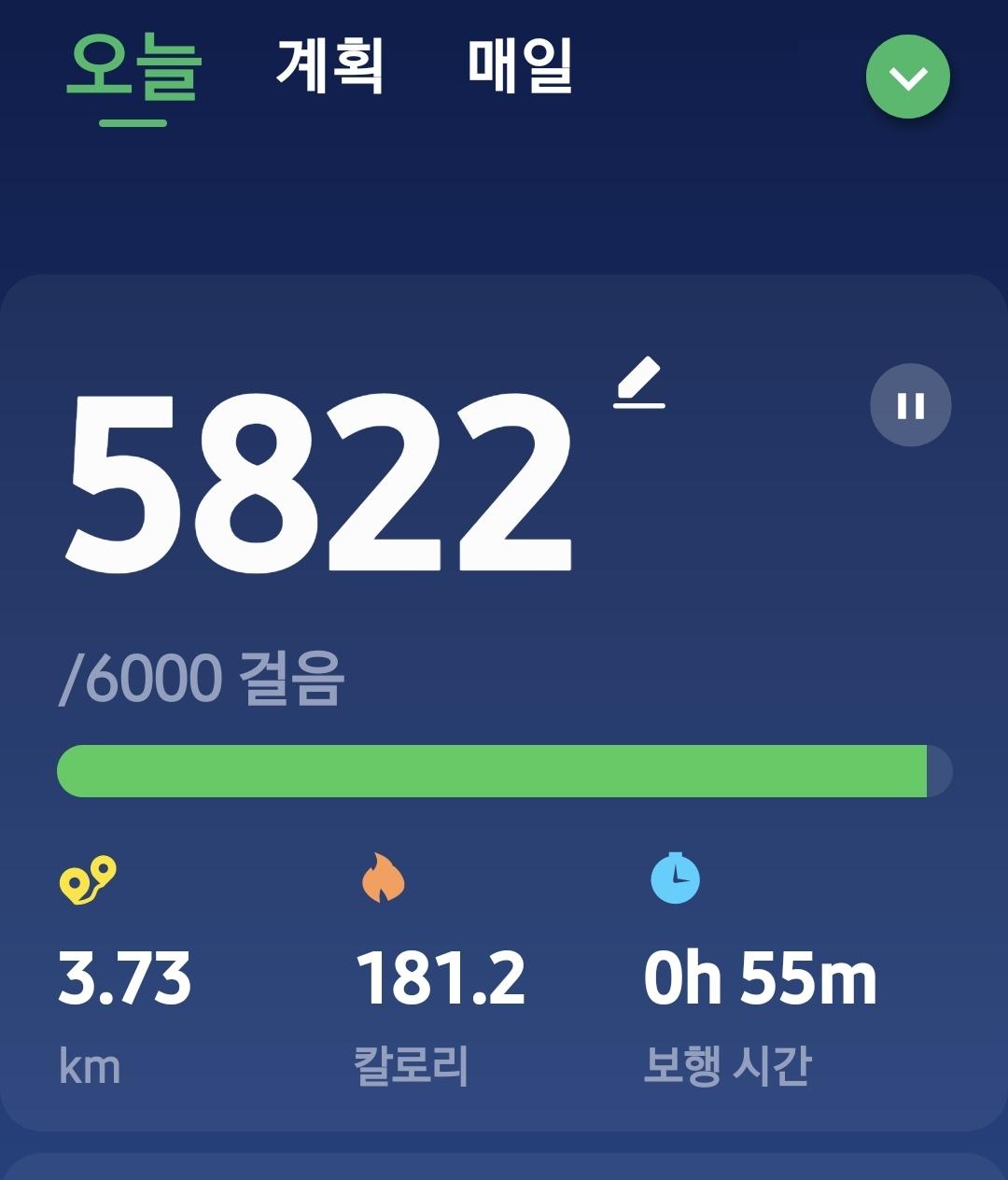1008x1180 pixels.
Task: Switch to the 오늘 tab
Action: [x=133, y=69]
